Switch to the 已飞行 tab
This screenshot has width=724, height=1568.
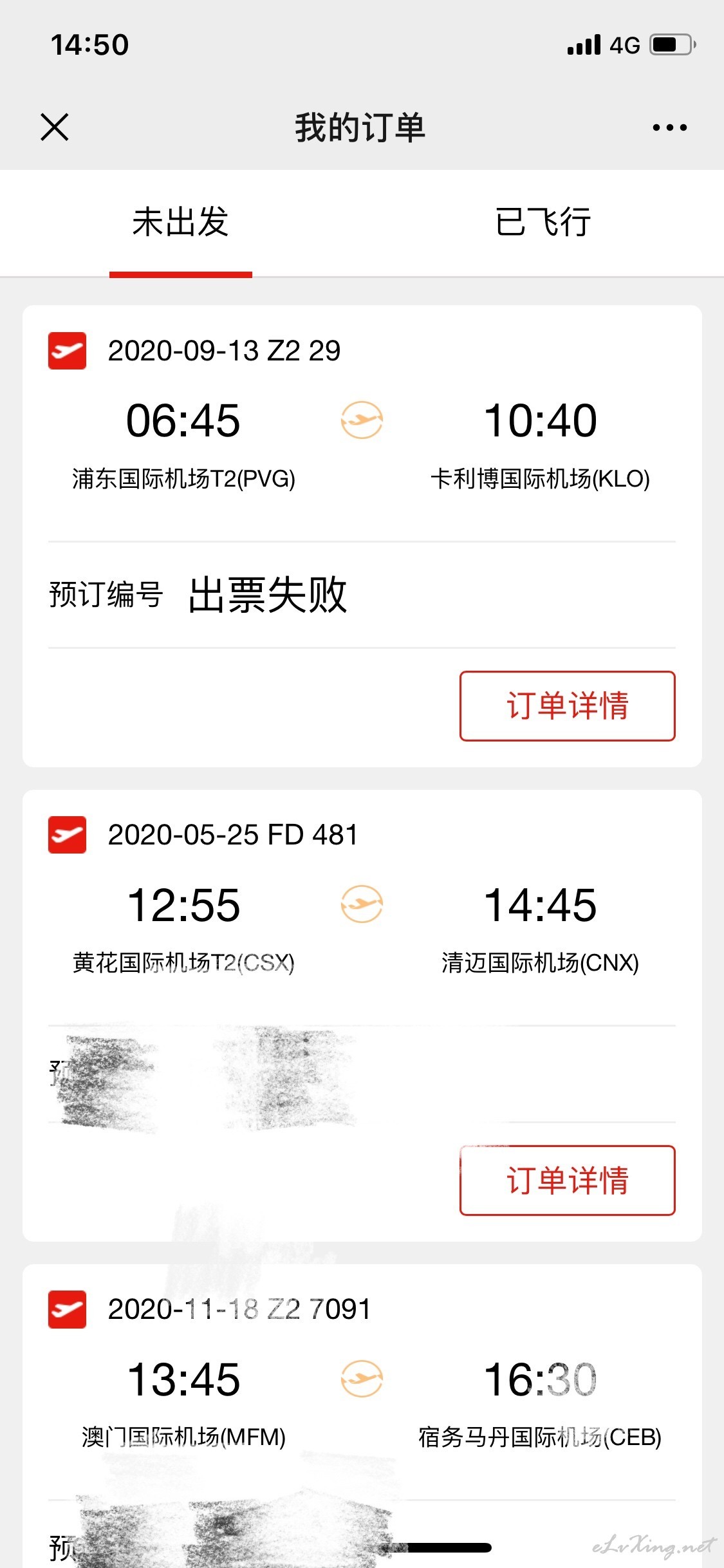(x=543, y=223)
